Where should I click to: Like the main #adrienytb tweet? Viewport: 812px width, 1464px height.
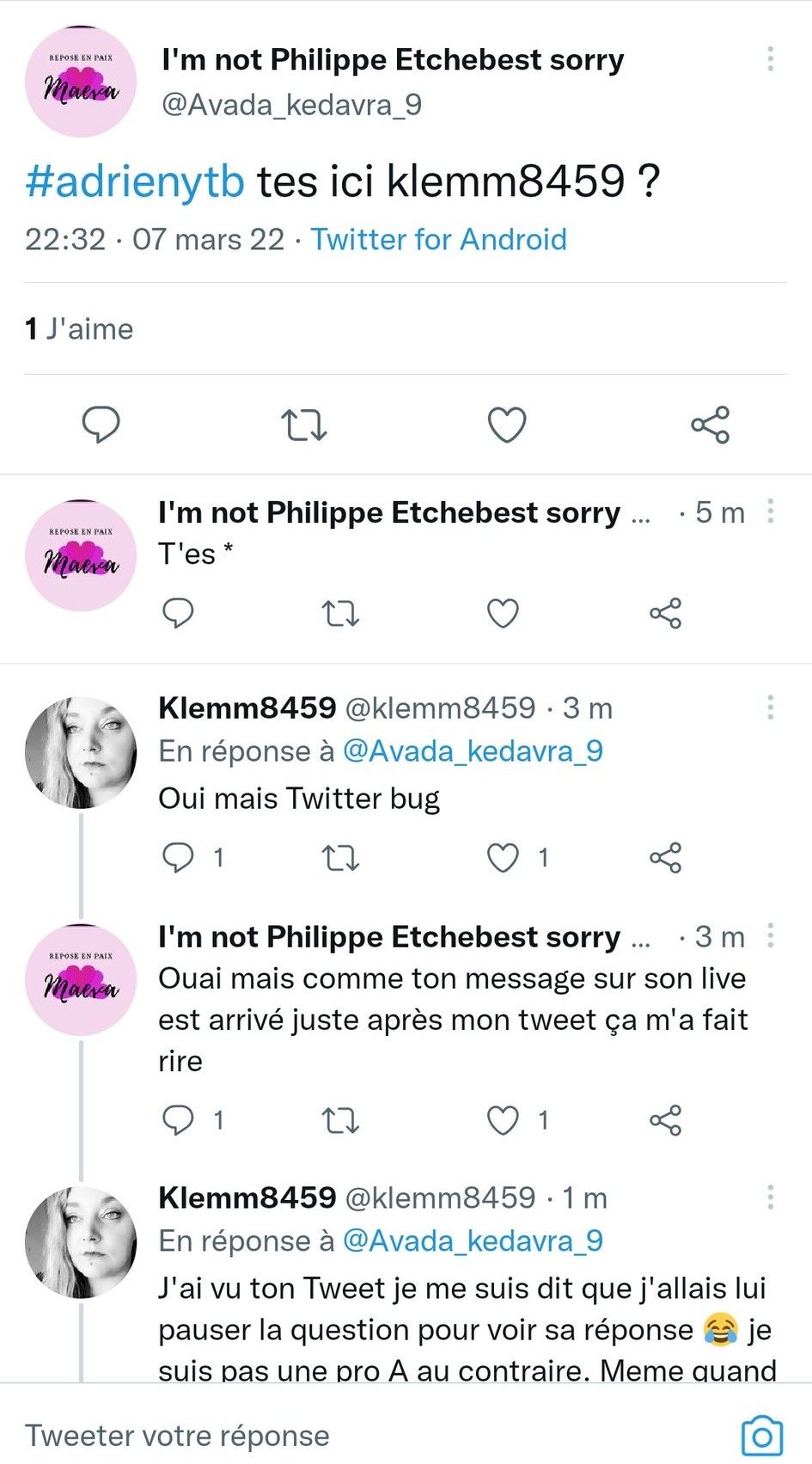pos(507,425)
